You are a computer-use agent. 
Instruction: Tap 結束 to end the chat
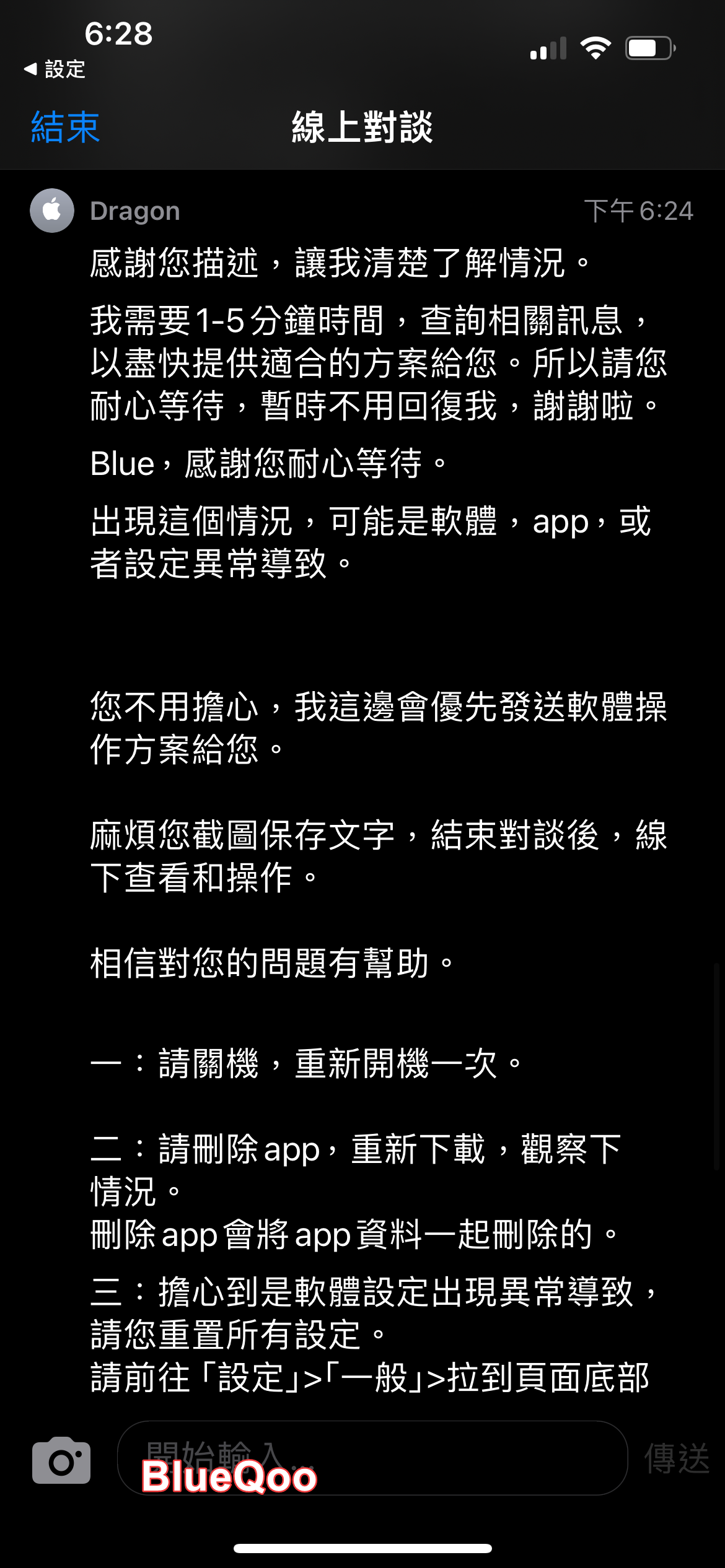coord(65,128)
